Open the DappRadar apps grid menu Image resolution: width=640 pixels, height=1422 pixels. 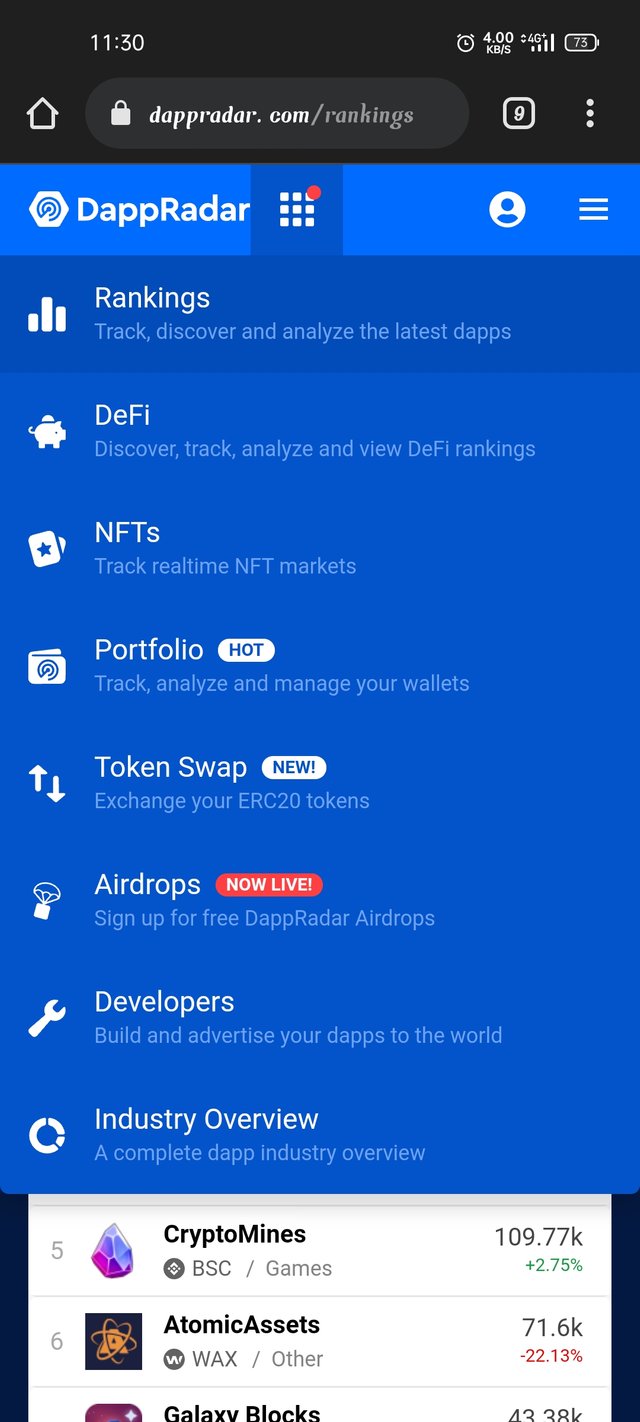tap(297, 209)
